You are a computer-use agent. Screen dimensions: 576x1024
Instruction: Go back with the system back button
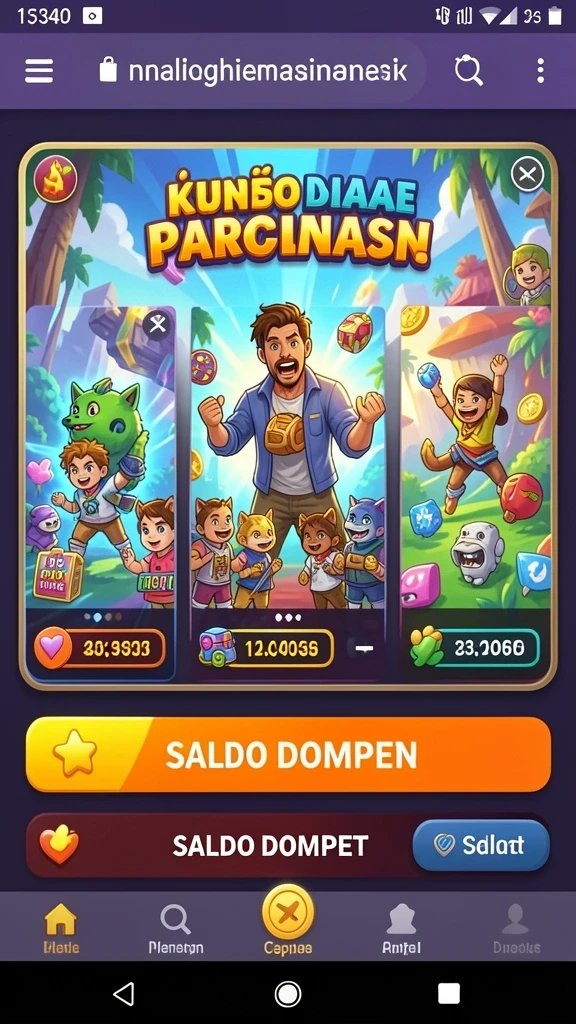pos(124,993)
